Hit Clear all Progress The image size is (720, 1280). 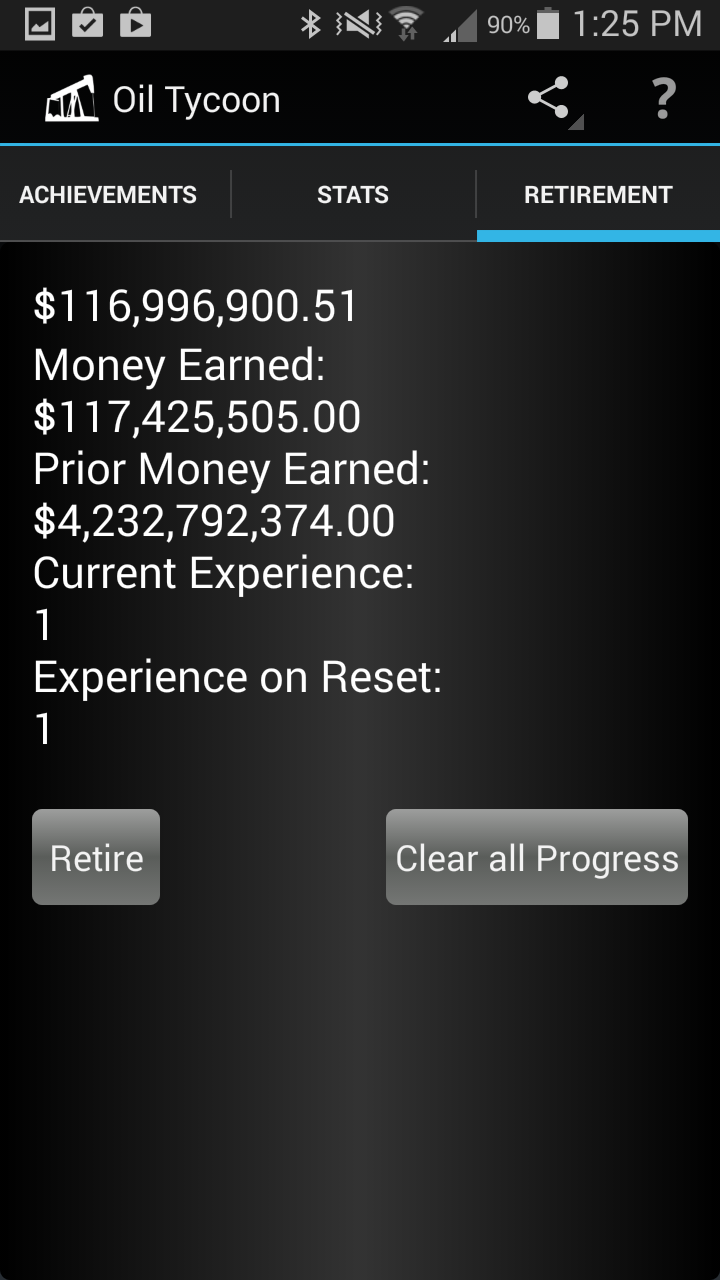[x=537, y=858]
